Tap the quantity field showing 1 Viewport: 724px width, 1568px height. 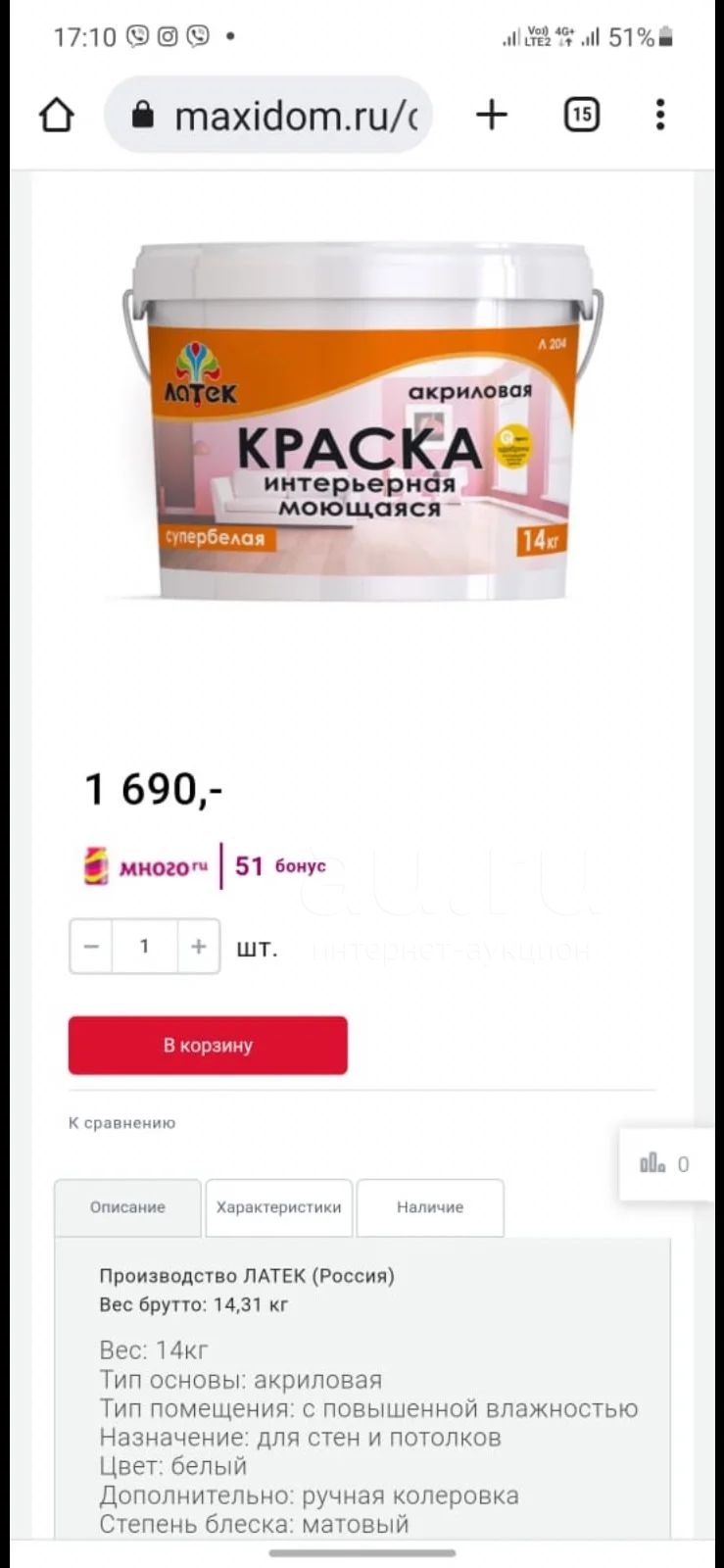coord(145,947)
